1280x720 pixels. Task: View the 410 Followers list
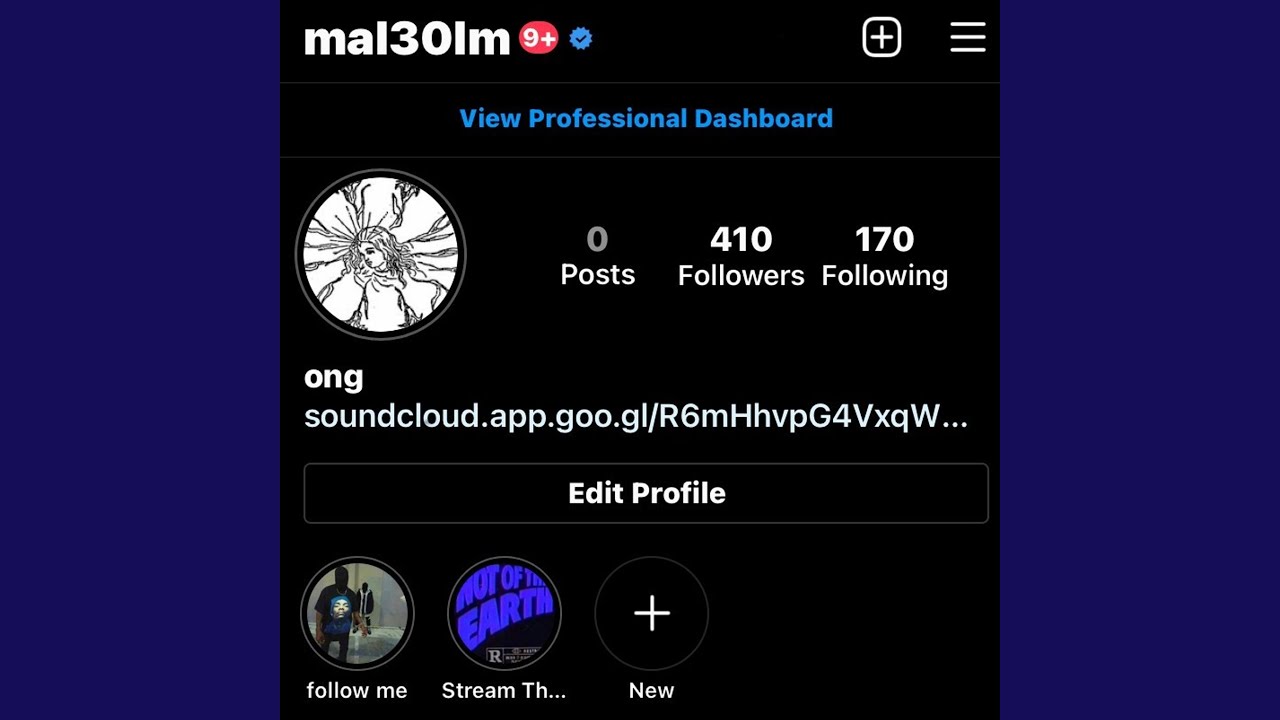point(741,256)
